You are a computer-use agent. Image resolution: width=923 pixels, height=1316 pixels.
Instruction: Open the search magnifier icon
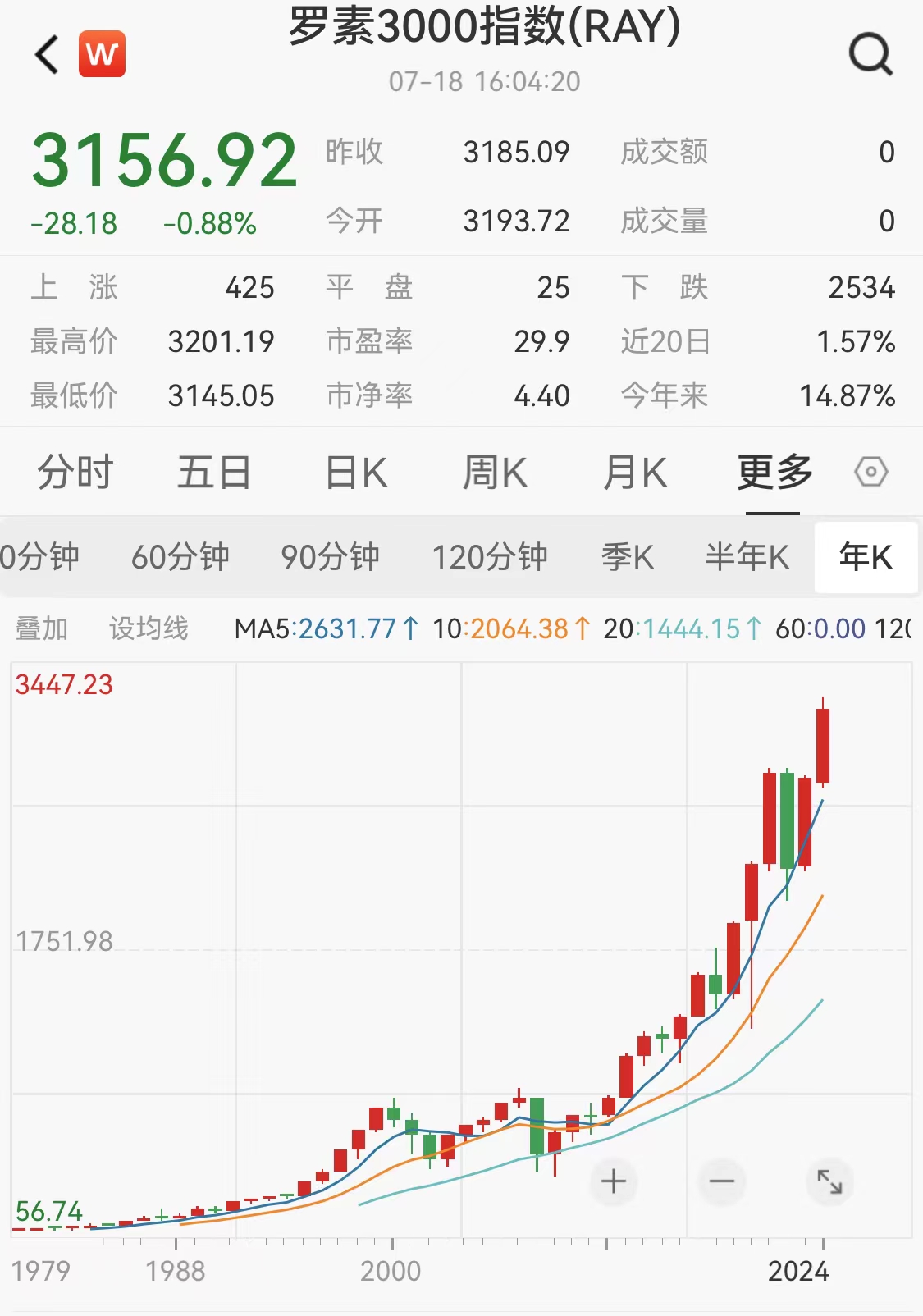tap(870, 54)
